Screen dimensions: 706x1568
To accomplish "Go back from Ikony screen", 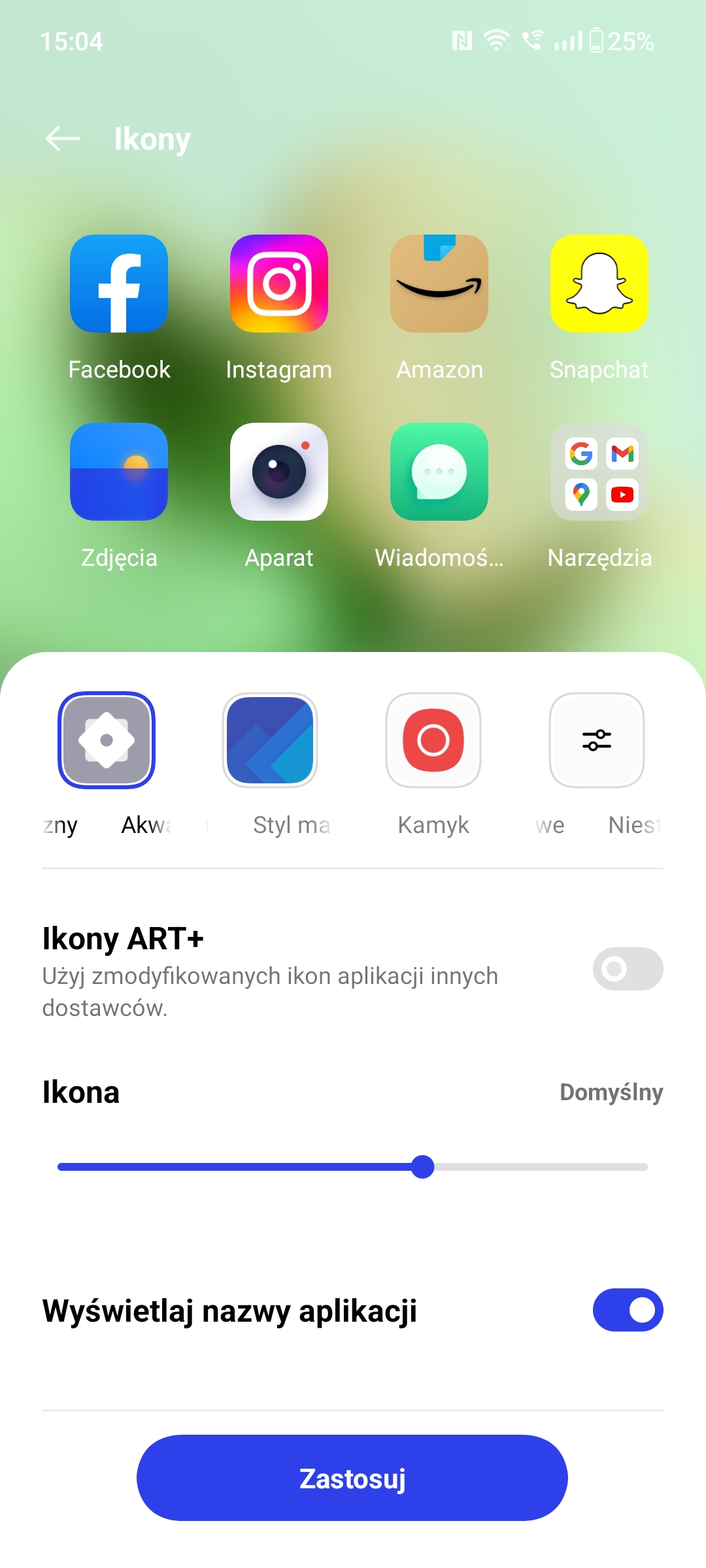I will (63, 139).
